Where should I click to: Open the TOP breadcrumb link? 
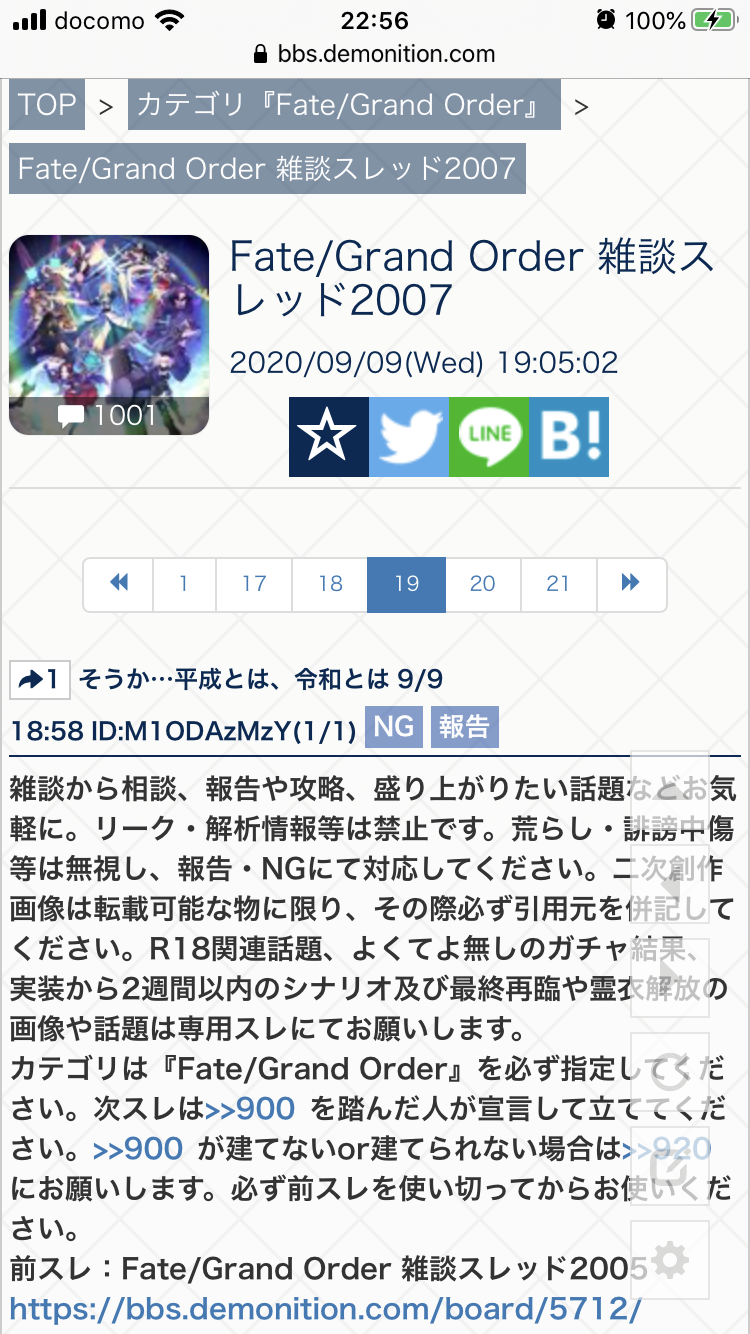coord(46,105)
